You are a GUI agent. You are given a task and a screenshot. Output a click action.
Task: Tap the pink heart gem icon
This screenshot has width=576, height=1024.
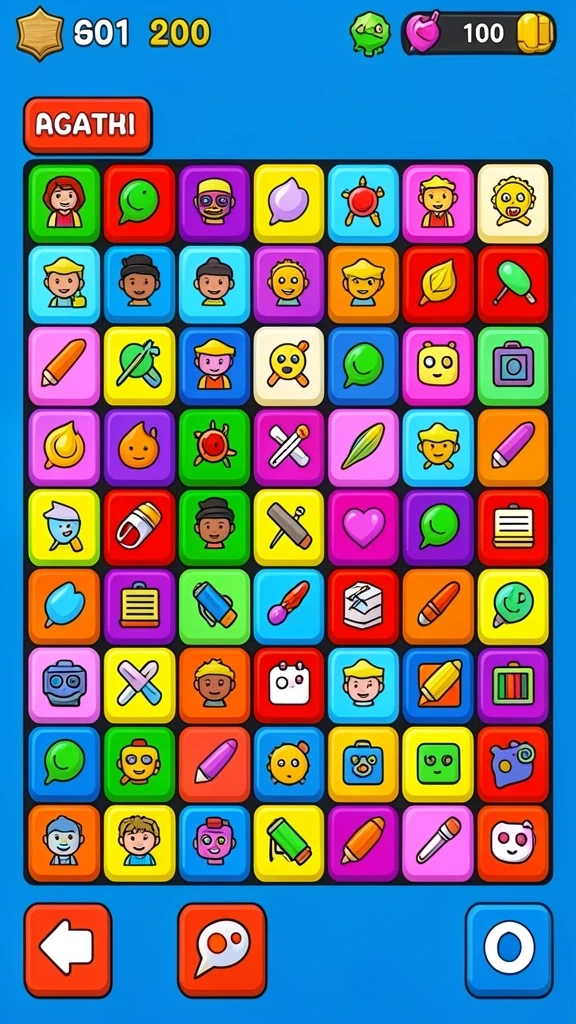[x=423, y=31]
